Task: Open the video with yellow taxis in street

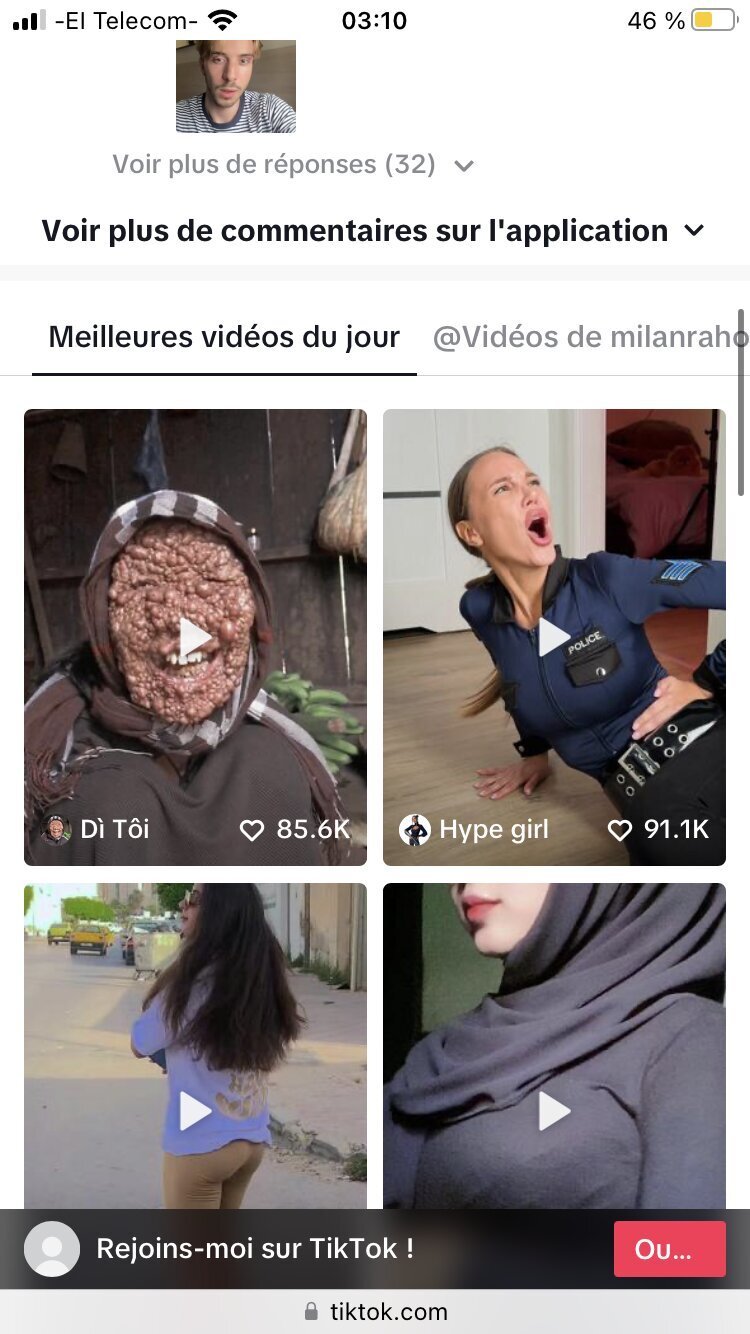Action: [x=195, y=1045]
